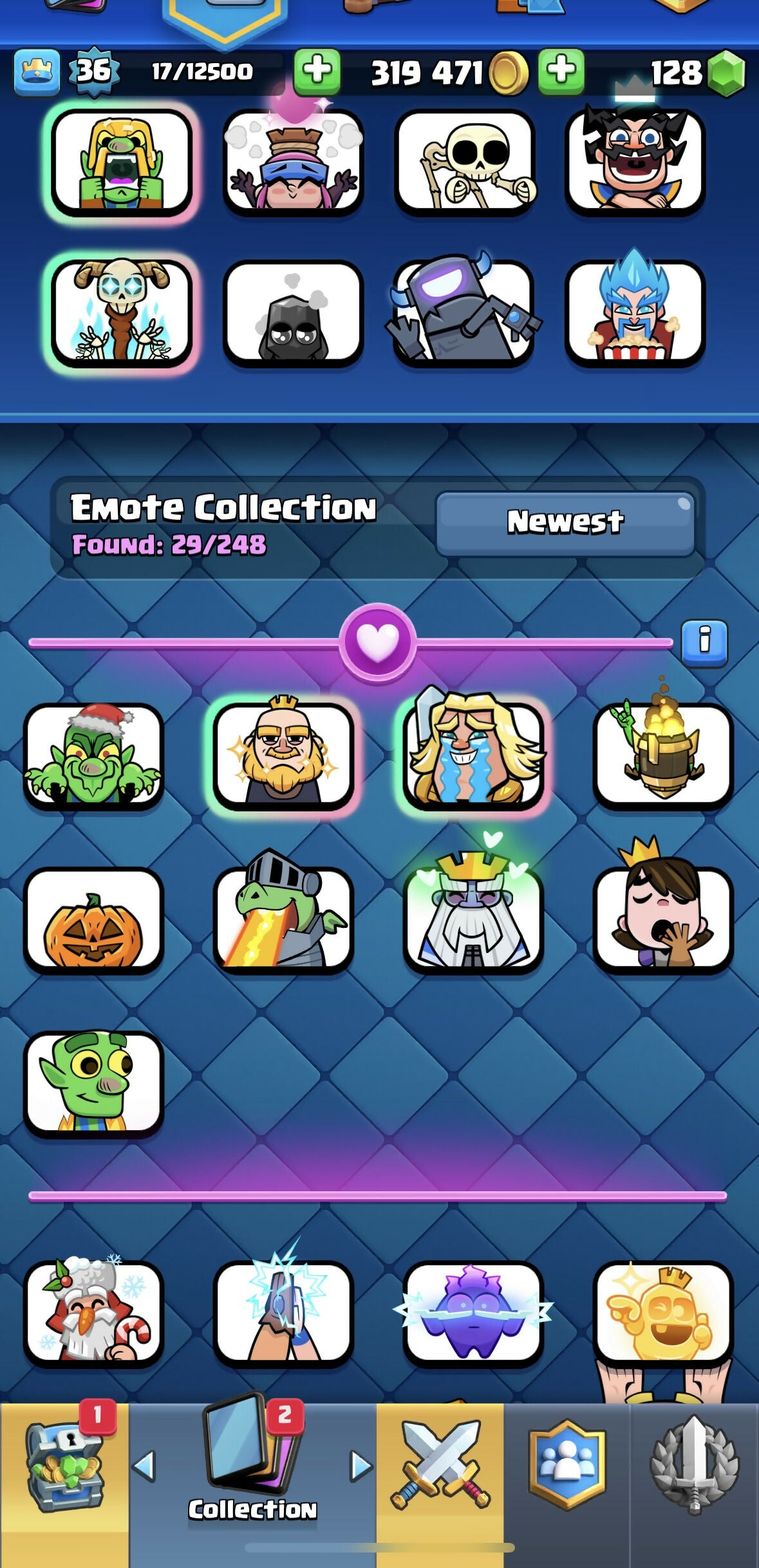This screenshot has height=1568, width=759.
Task: Tap the left arrow beside Collection
Action: click(144, 1467)
